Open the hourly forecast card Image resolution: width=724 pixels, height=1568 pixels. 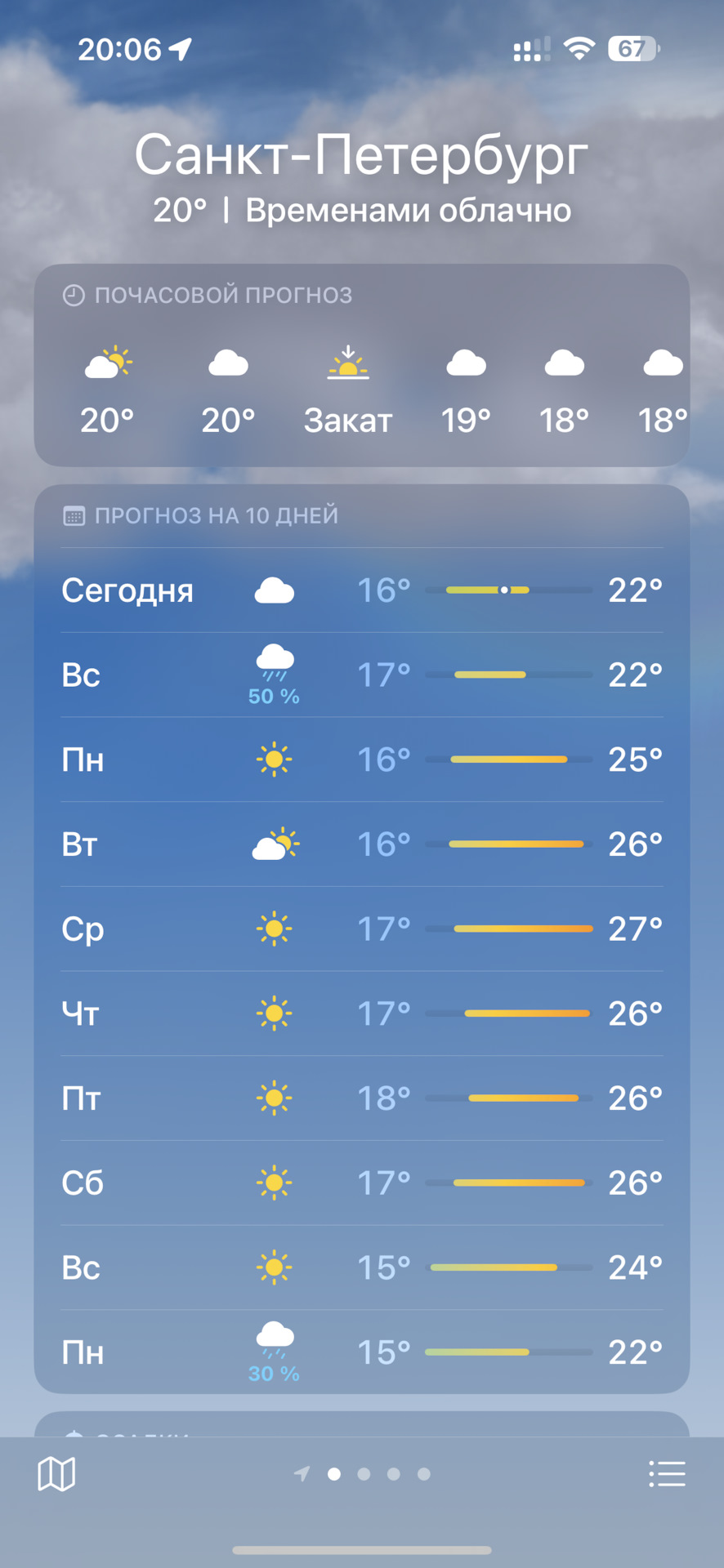click(361, 365)
